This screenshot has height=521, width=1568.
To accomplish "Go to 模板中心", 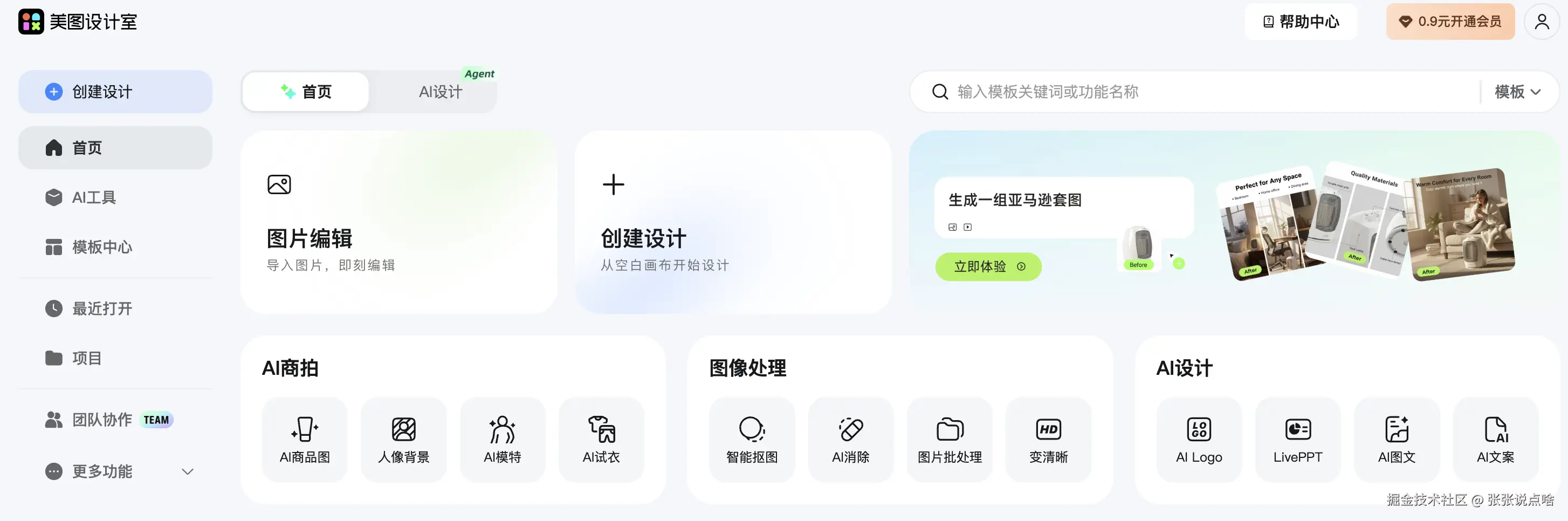I will click(102, 247).
